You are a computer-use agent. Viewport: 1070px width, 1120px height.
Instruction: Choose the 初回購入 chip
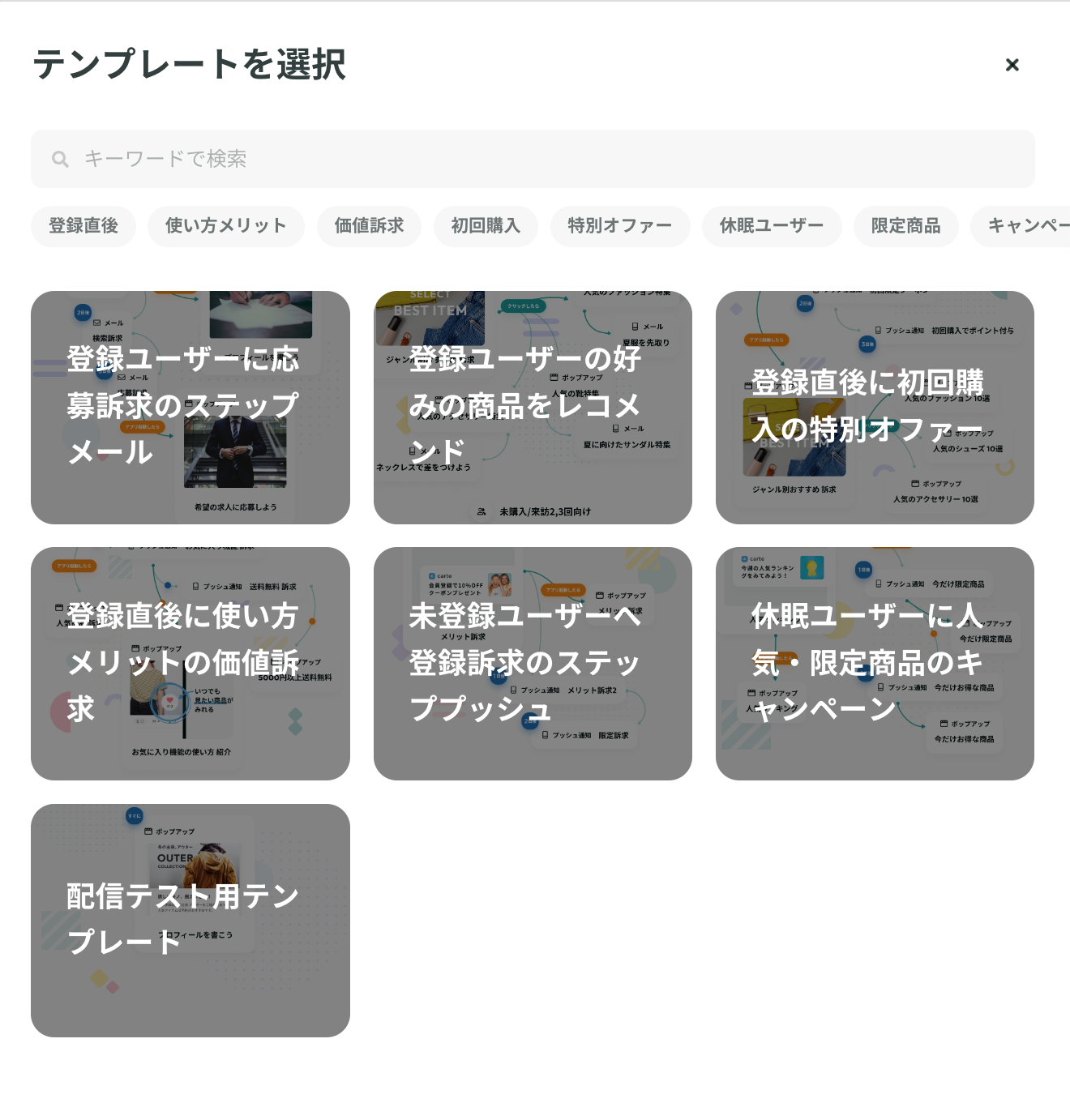(x=486, y=226)
